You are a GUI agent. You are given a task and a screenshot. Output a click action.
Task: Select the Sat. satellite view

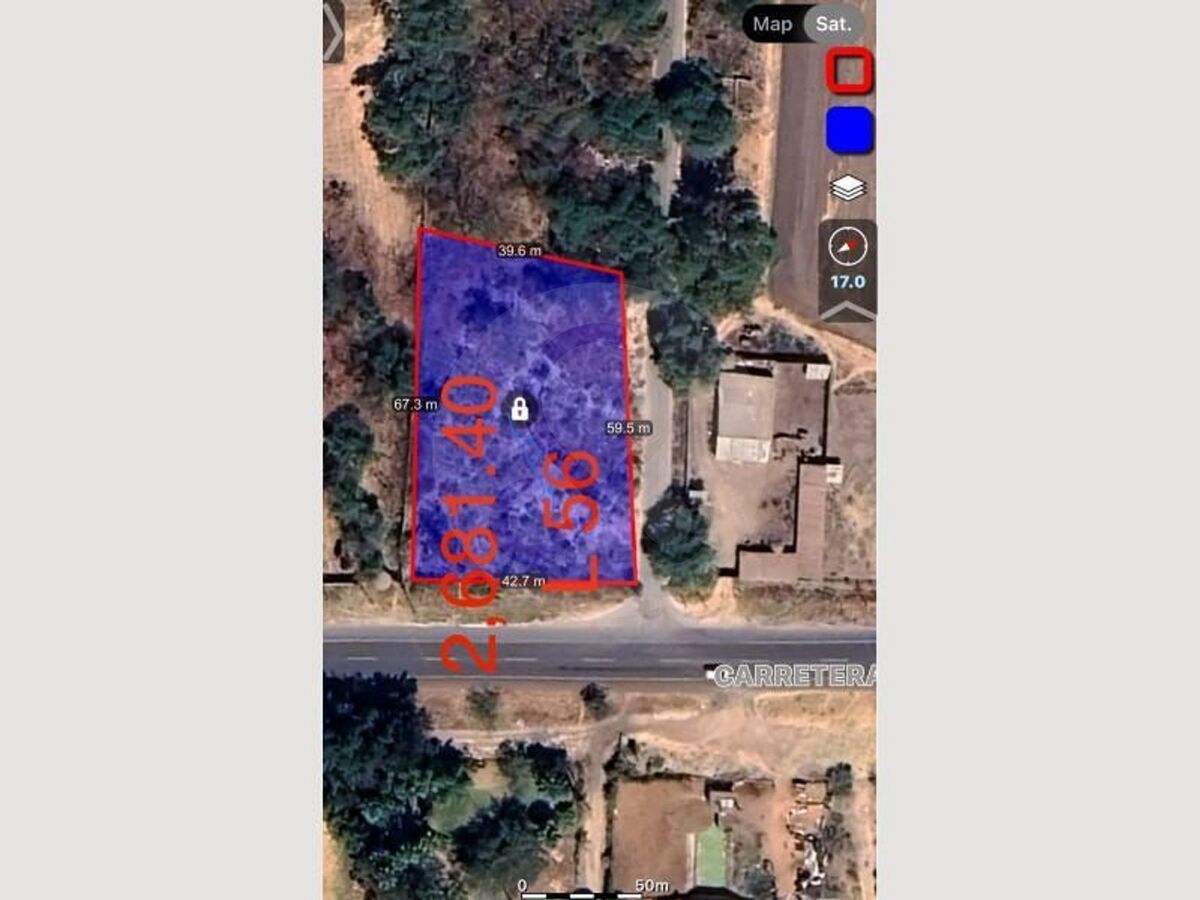(x=832, y=24)
